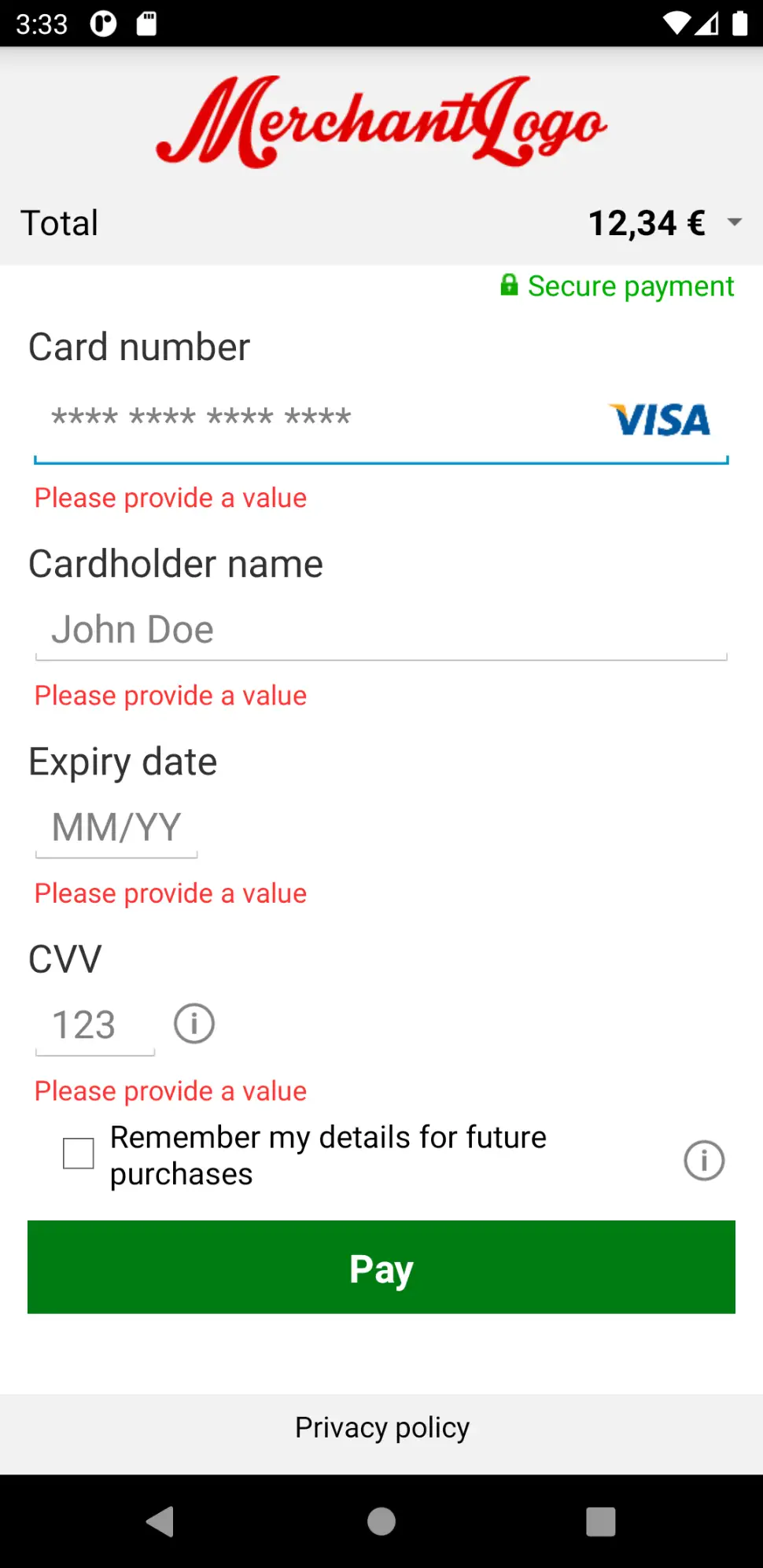This screenshot has width=763, height=1568.
Task: Focus the card number field
Action: coord(315,418)
